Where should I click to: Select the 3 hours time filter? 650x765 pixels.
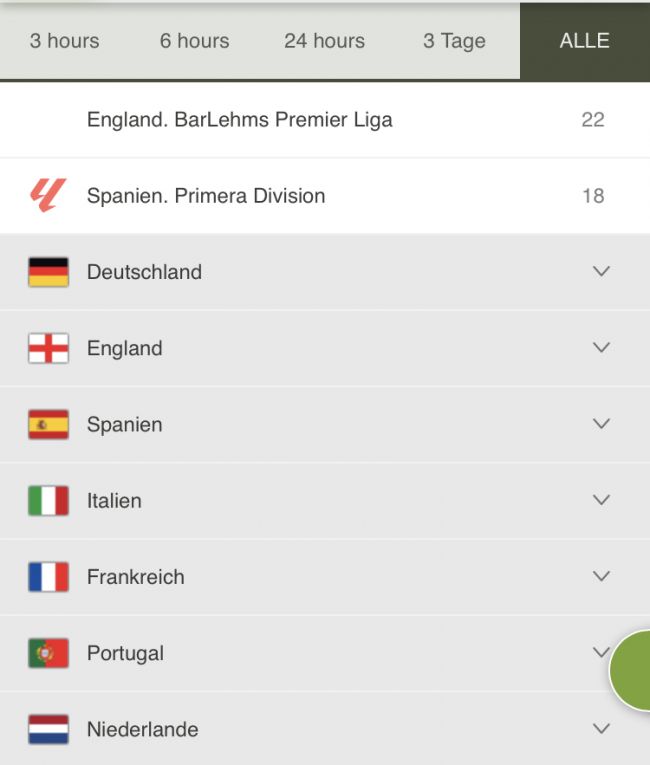64,41
